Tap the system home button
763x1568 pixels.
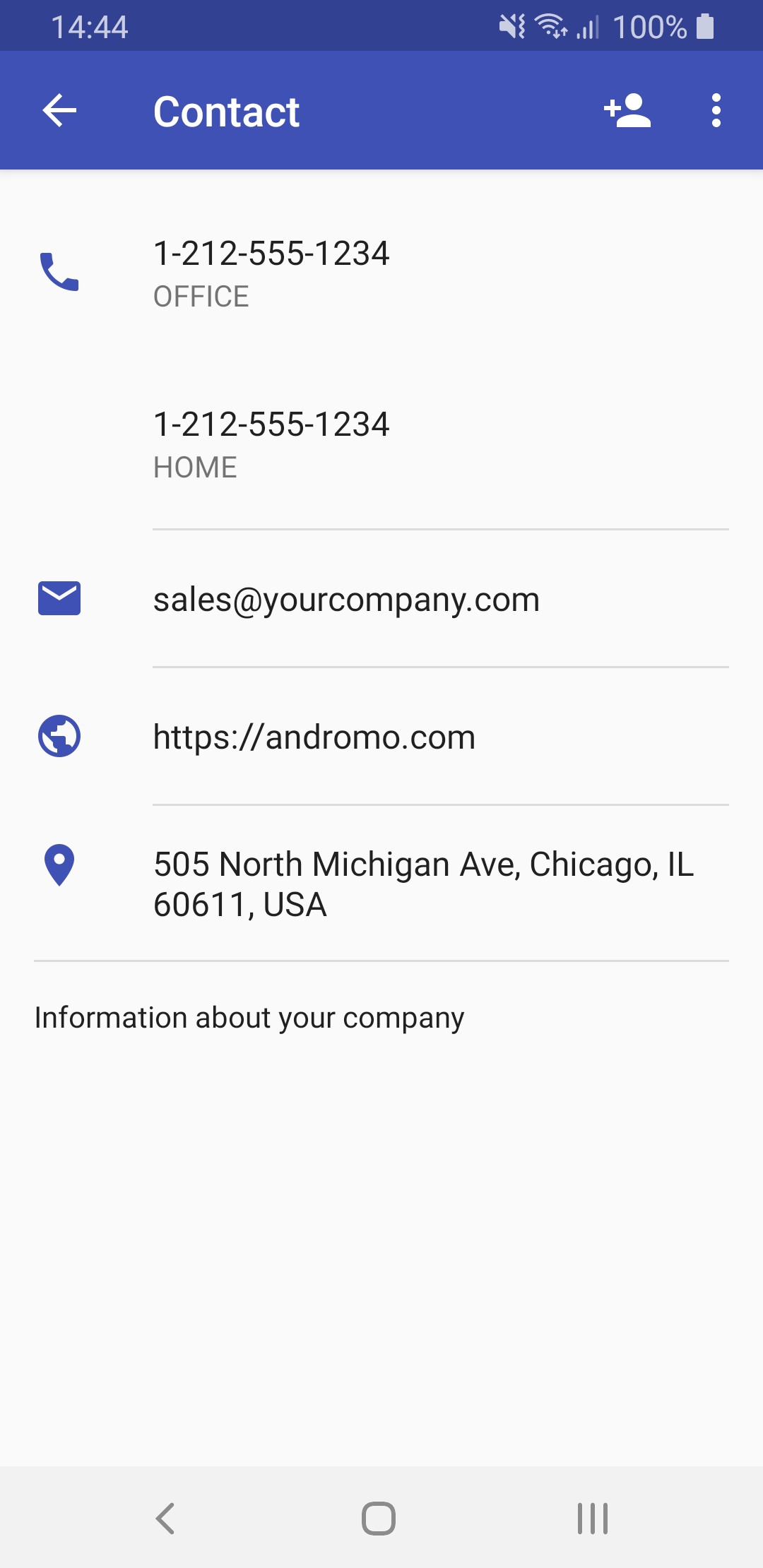pos(379,1518)
